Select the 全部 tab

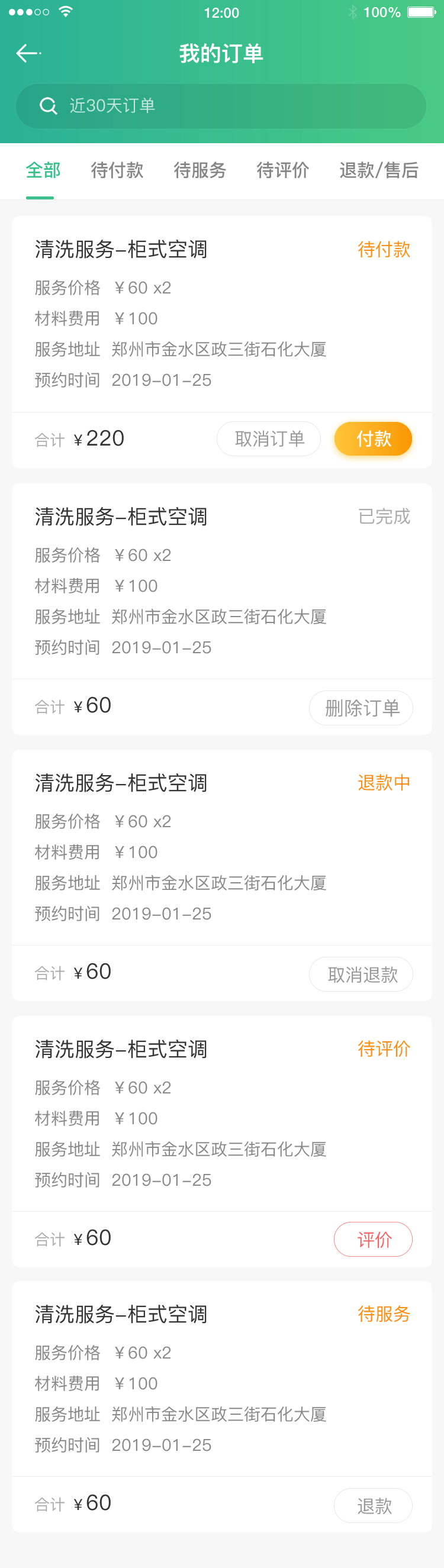coord(43,170)
